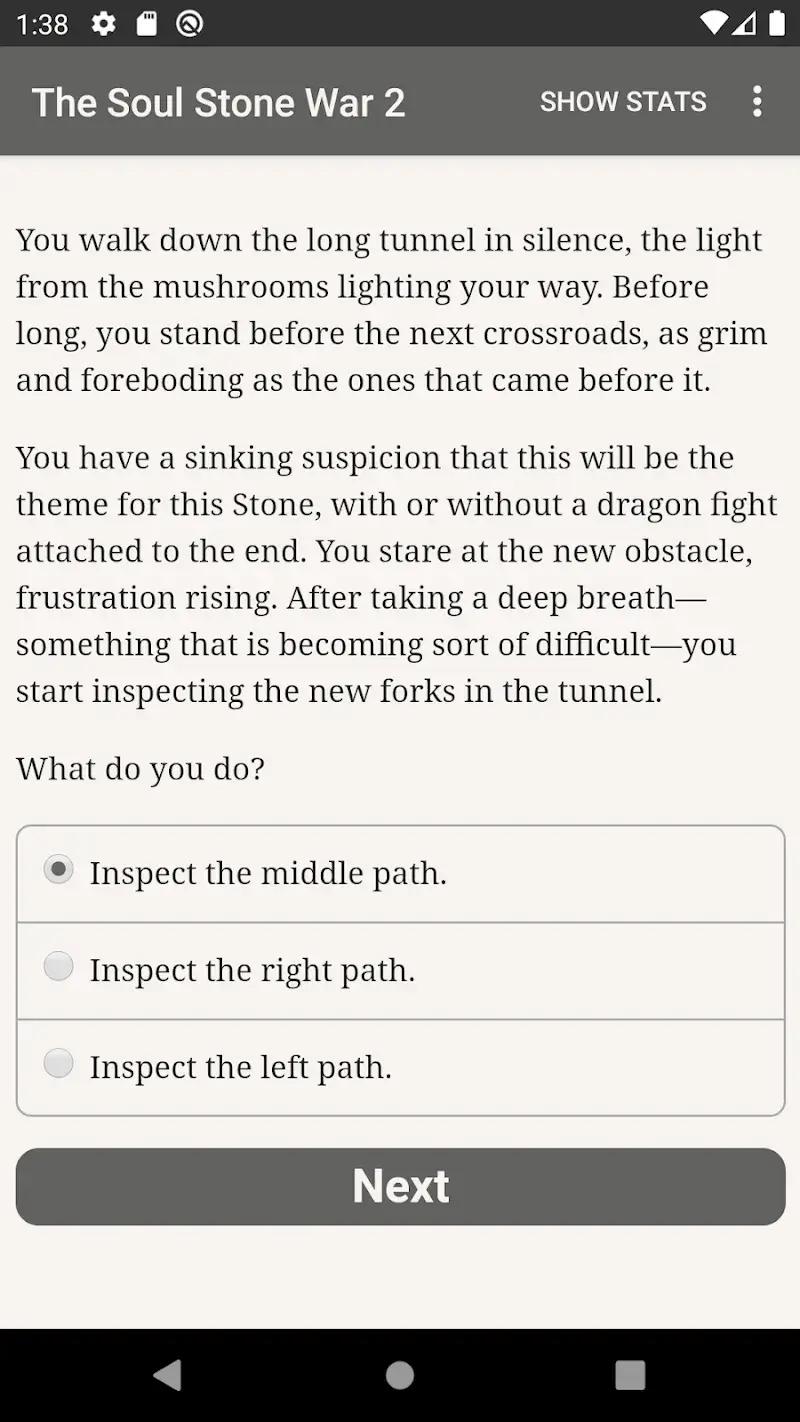Viewport: 800px width, 1422px height.
Task: Open the Show Stats screen
Action: pyautogui.click(x=623, y=101)
